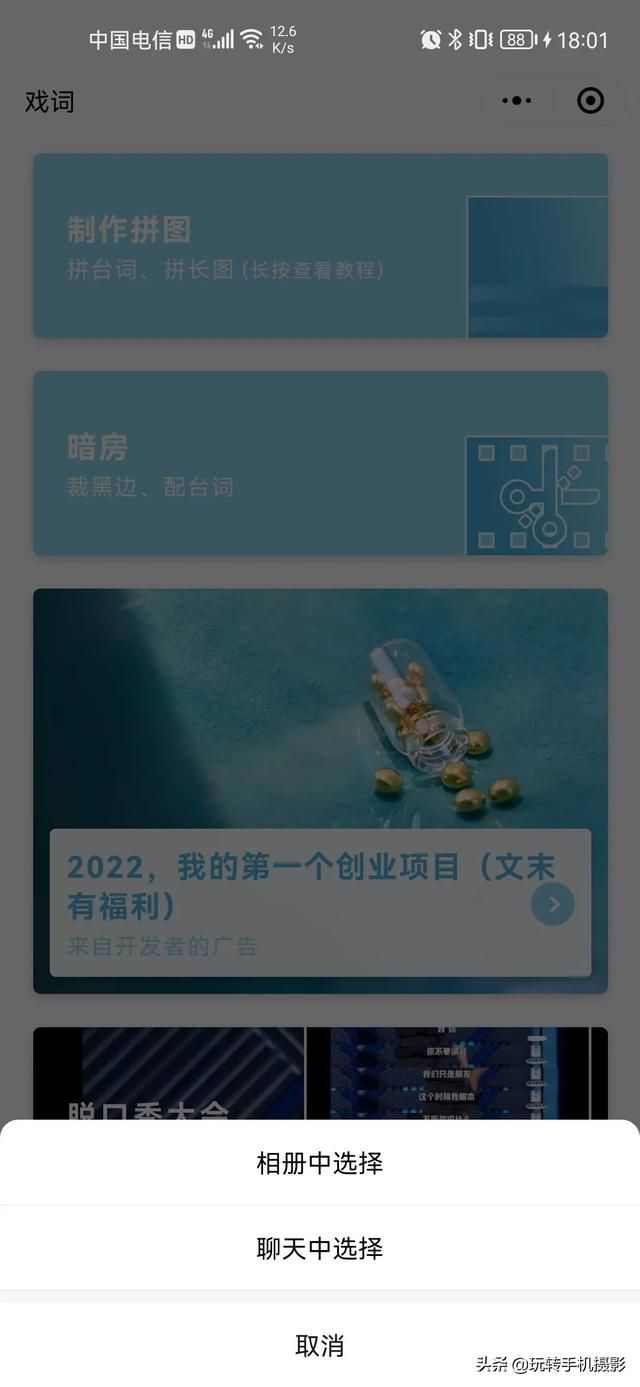The width and height of the screenshot is (640, 1387).
Task: Tap 取消 to dismiss the sheet
Action: (x=320, y=1345)
